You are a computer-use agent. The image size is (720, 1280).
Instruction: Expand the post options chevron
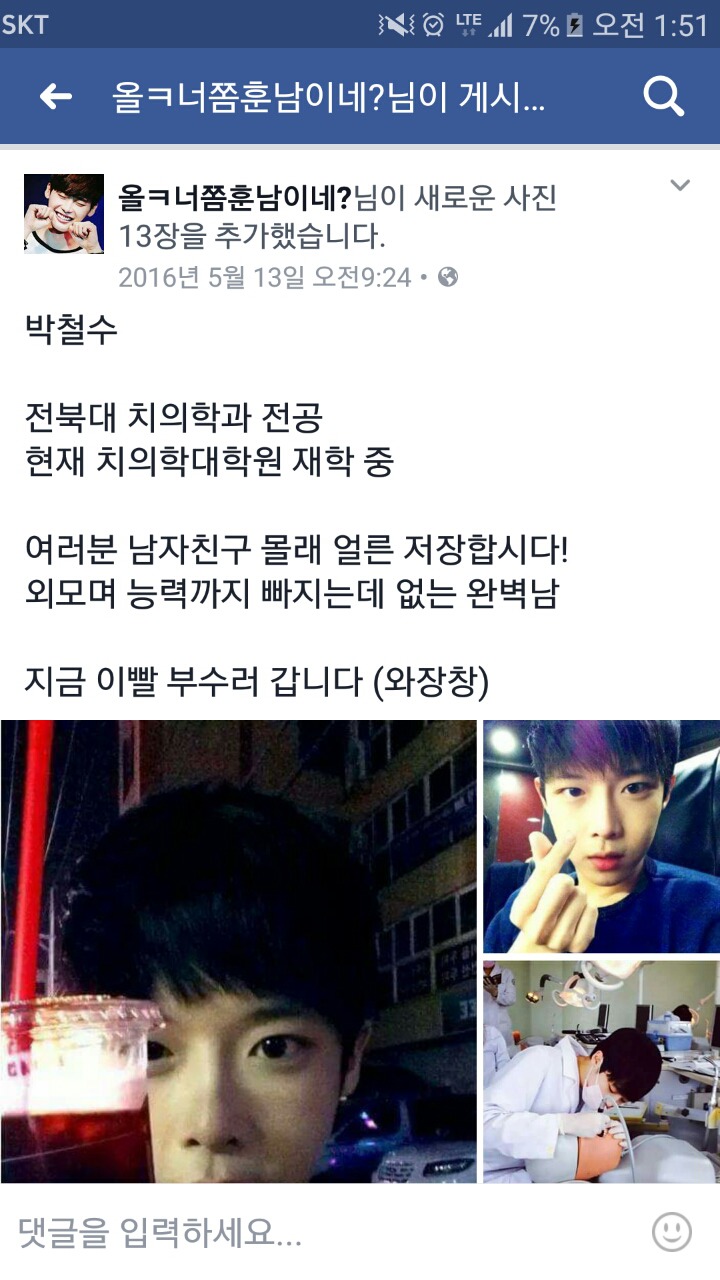(680, 185)
